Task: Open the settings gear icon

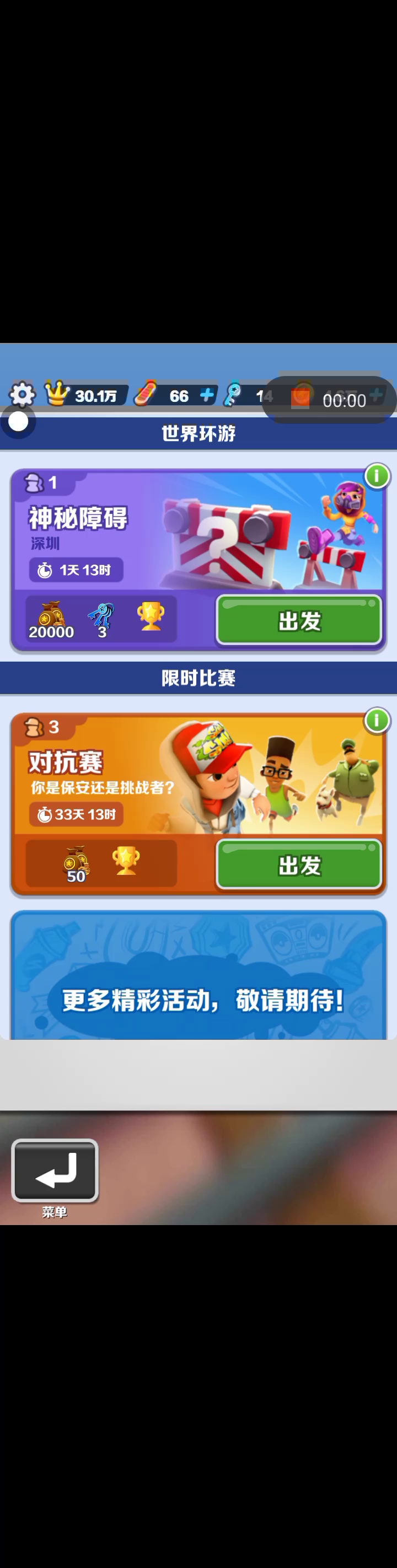Action: (x=22, y=395)
